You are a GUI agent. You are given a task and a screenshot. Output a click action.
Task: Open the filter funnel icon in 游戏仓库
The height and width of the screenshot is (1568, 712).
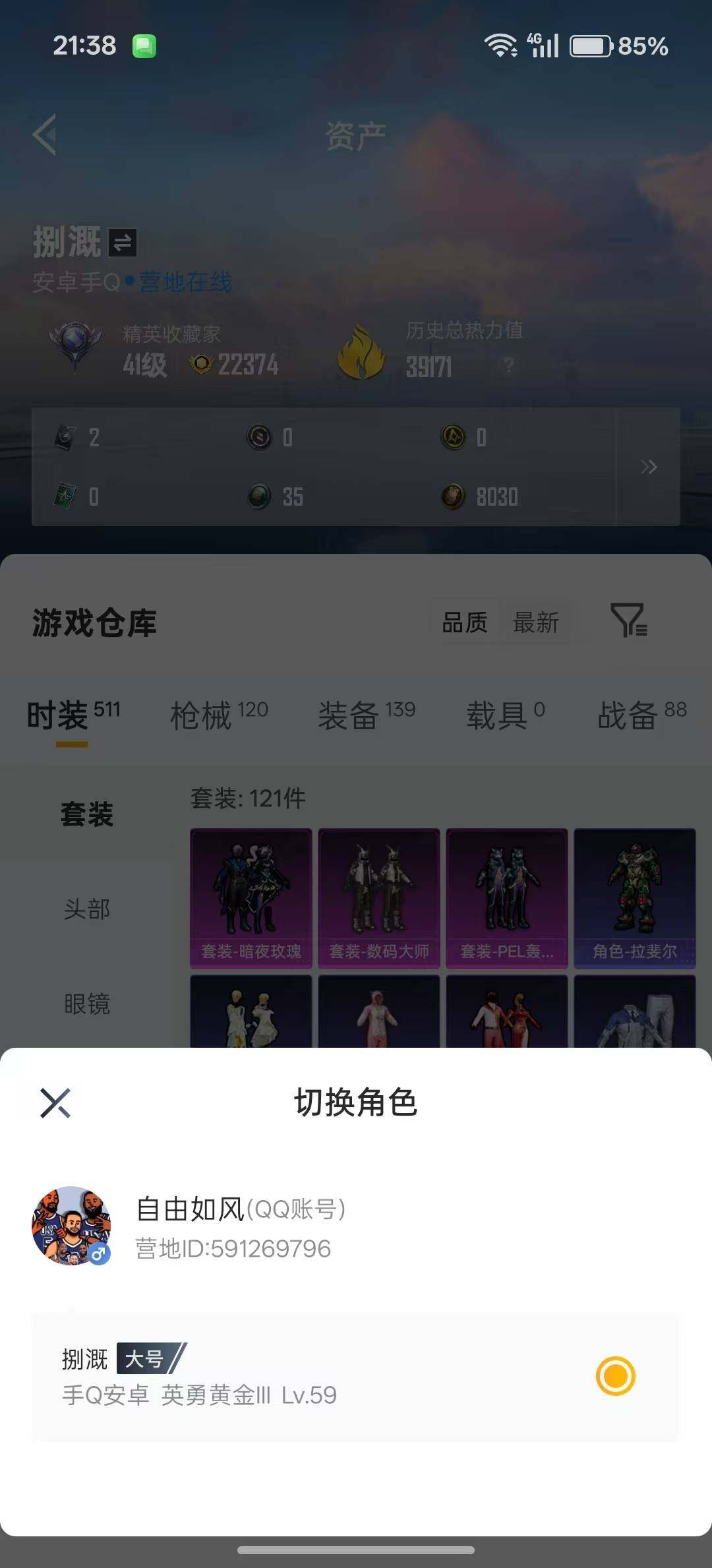pyautogui.click(x=630, y=623)
